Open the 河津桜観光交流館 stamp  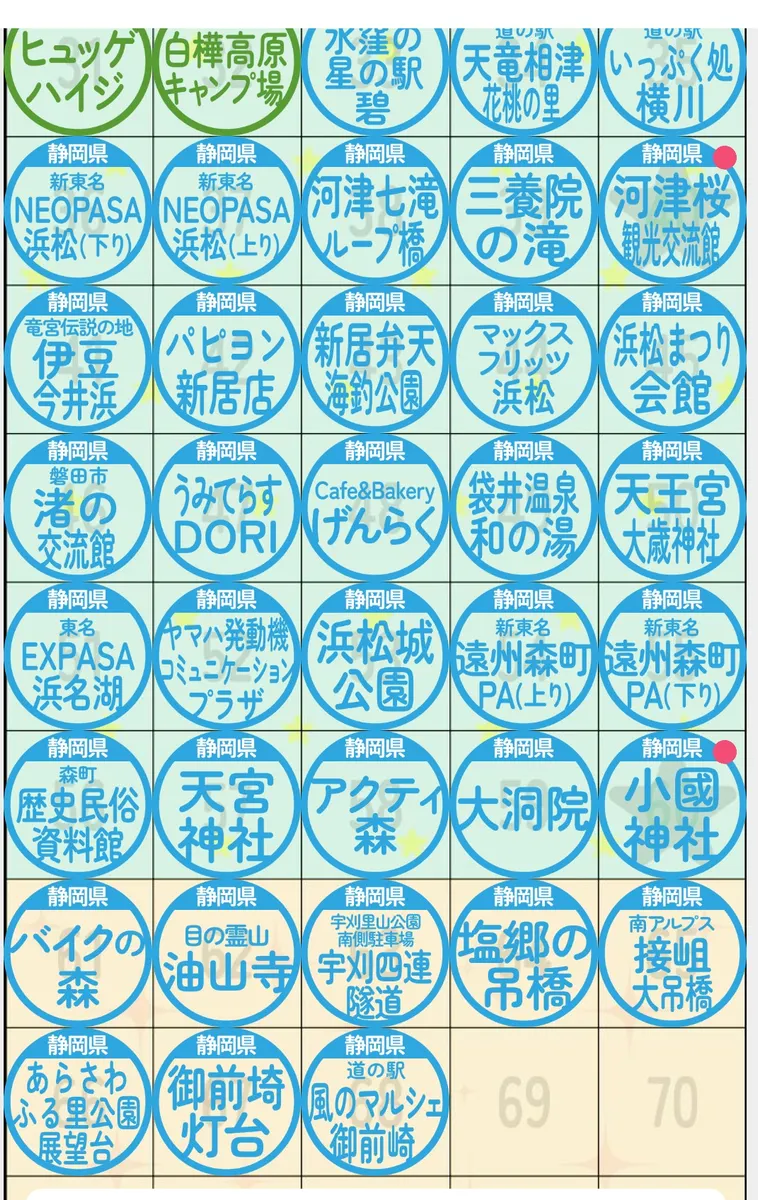click(671, 211)
